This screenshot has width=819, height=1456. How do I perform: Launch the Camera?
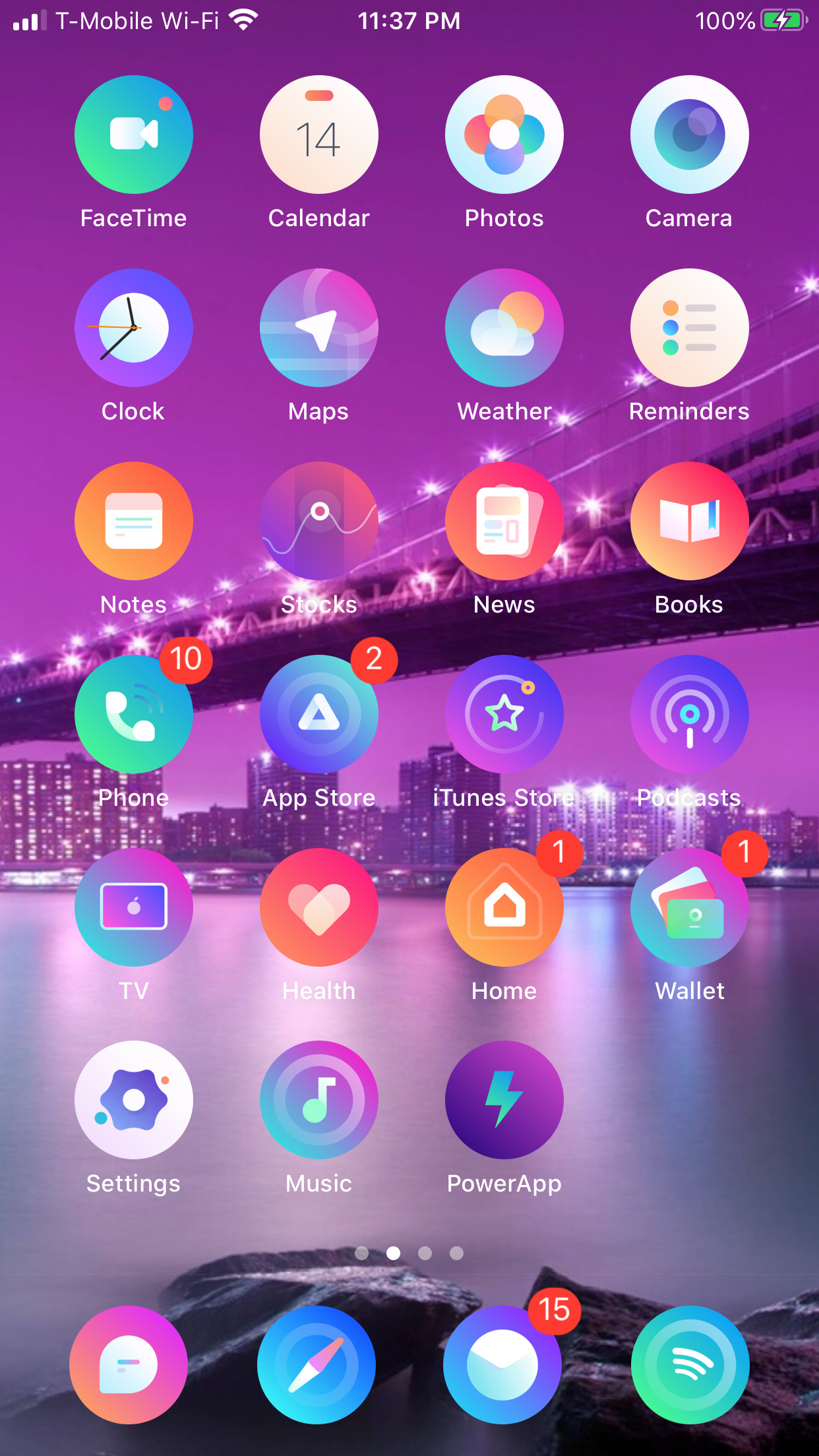(690, 135)
